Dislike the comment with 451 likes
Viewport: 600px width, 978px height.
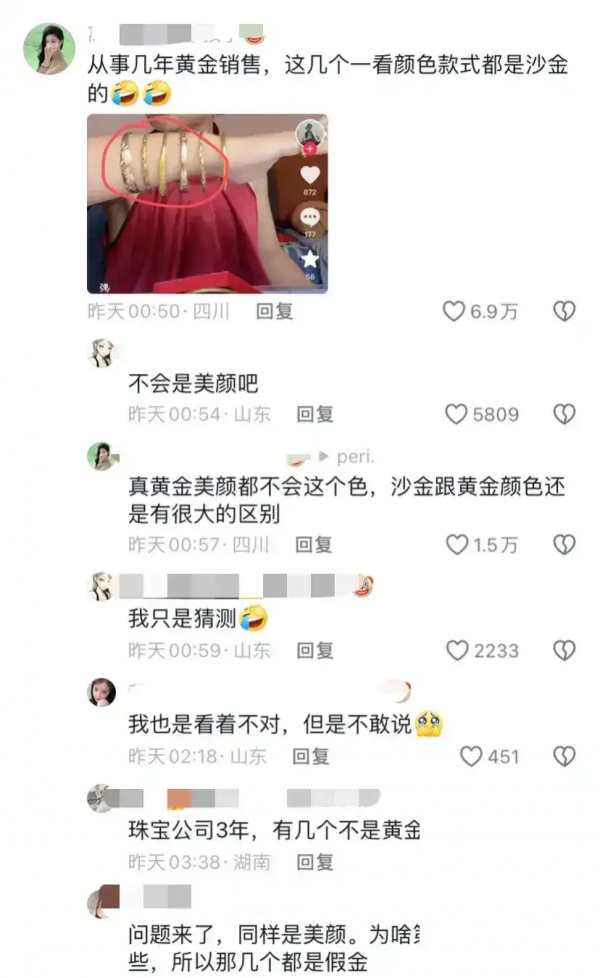click(x=564, y=757)
